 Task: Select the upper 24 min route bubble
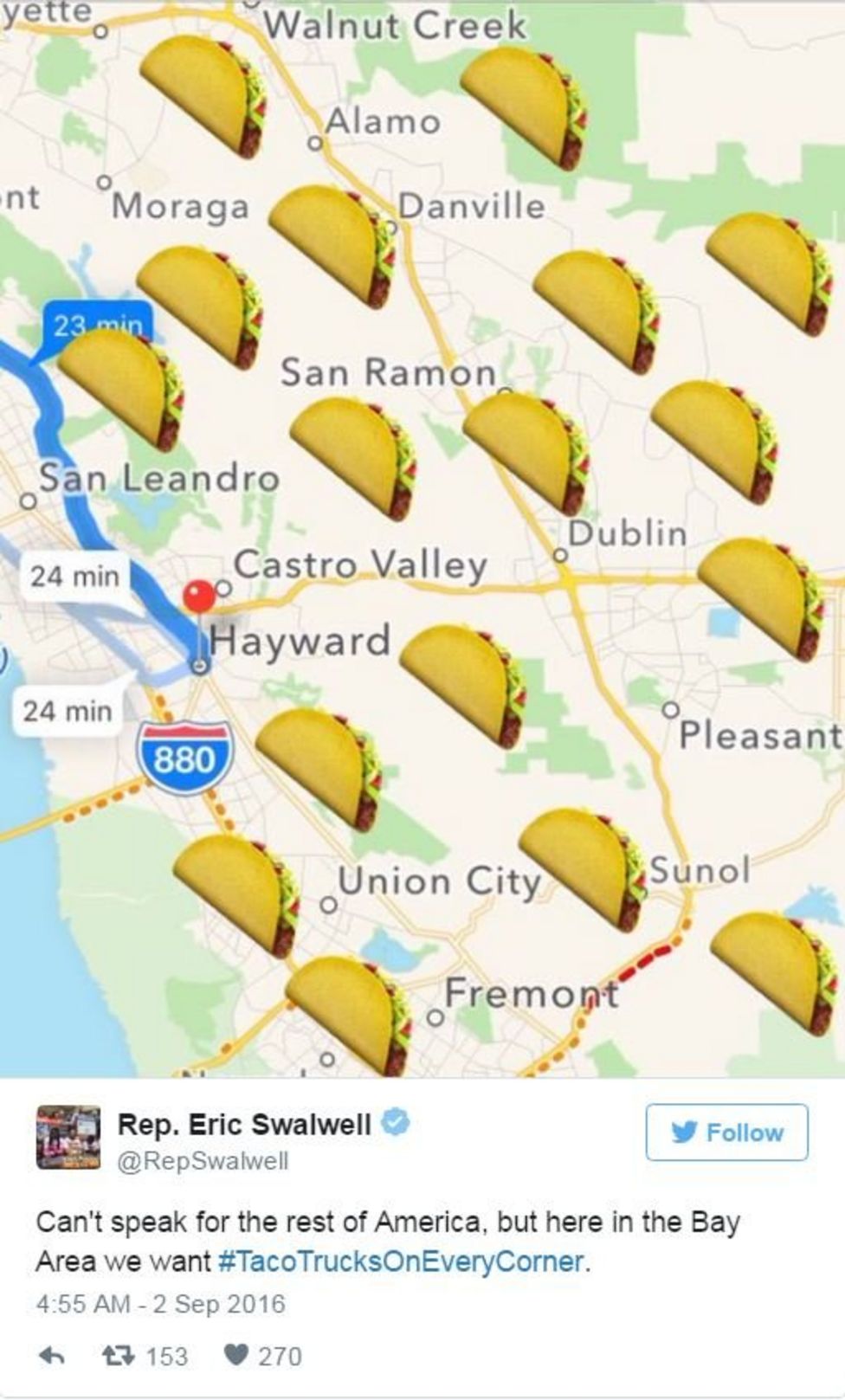pos(74,574)
